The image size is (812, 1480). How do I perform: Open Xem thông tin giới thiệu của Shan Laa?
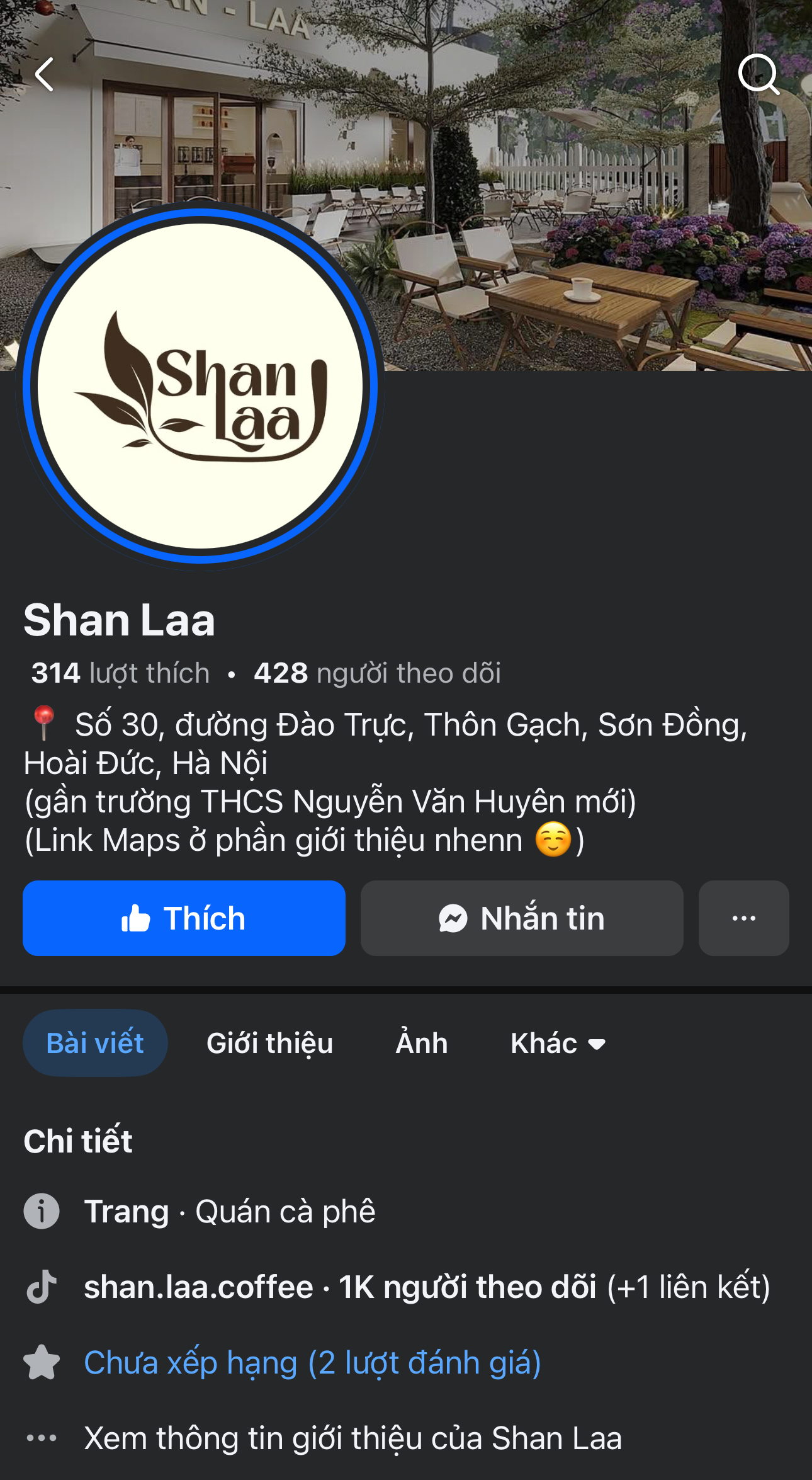(352, 1438)
